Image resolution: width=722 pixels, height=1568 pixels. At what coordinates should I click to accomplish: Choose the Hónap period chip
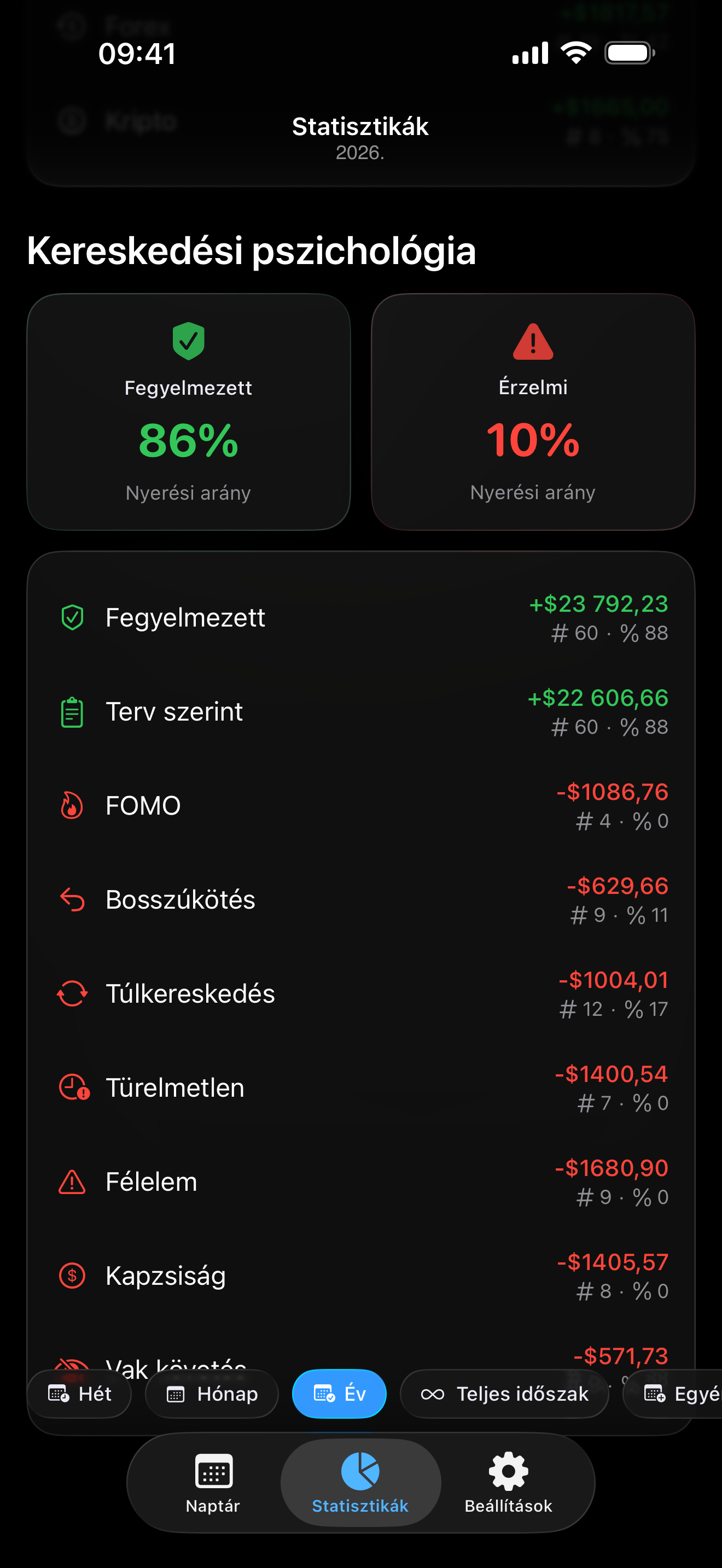212,1394
